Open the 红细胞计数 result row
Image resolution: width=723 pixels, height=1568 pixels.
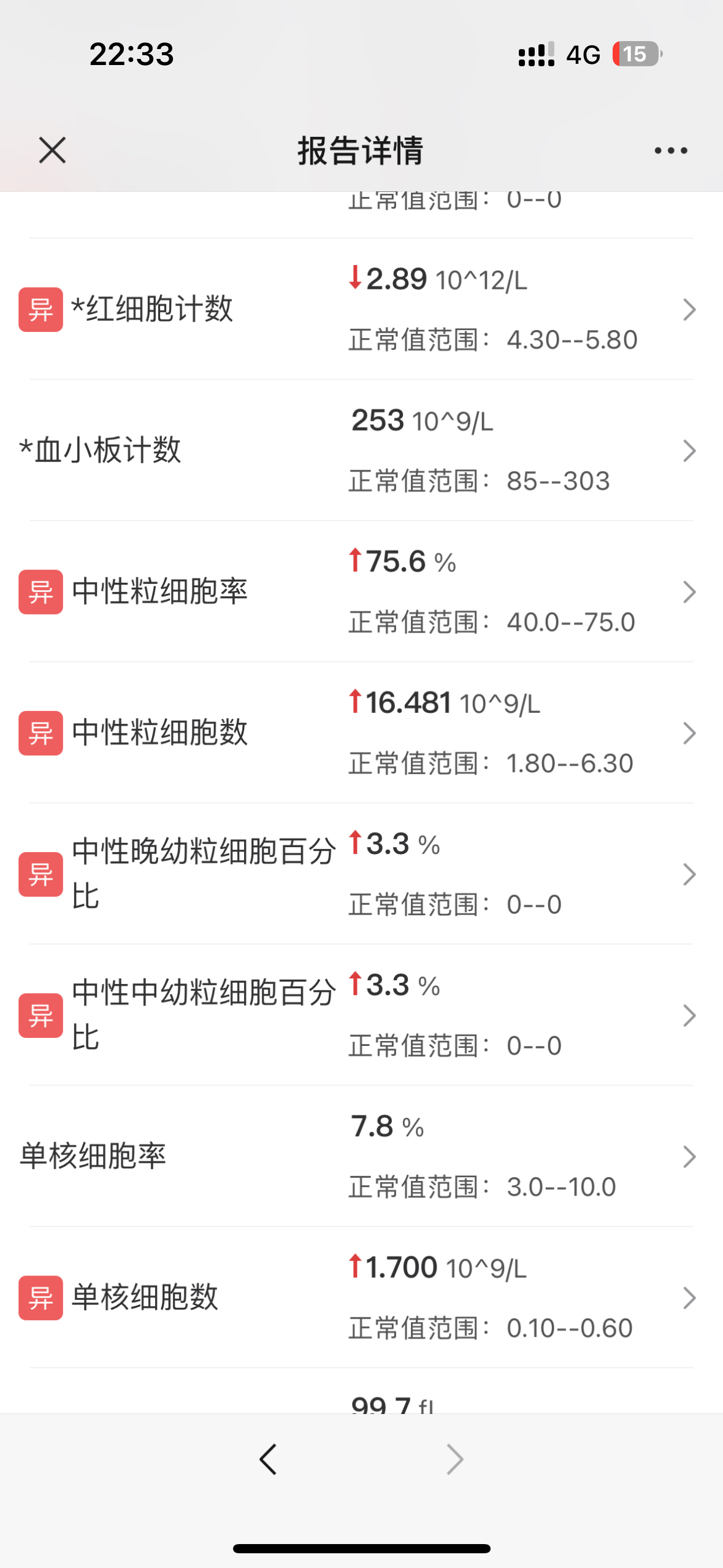click(x=361, y=309)
